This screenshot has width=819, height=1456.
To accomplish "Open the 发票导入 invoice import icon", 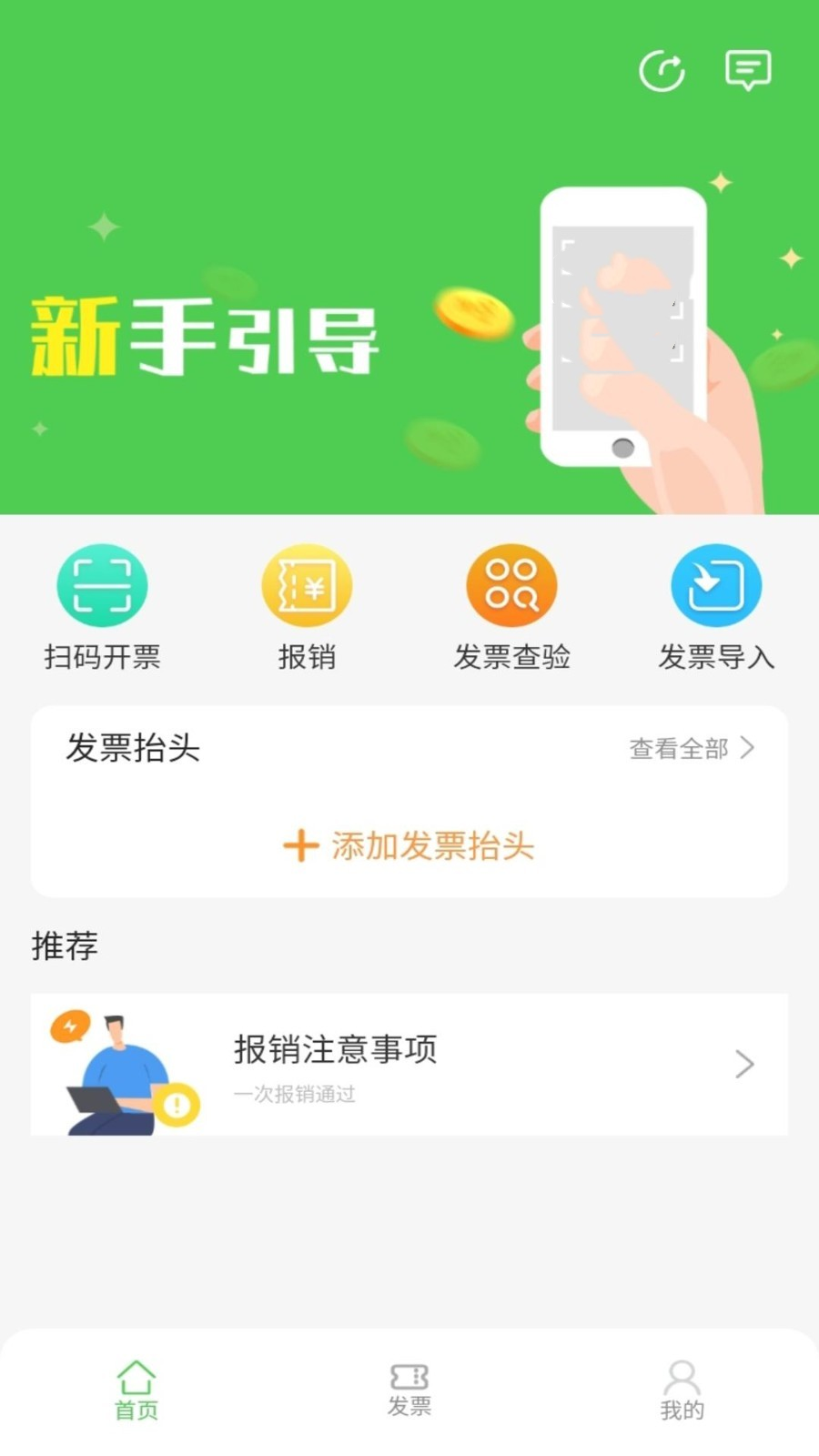I will 716,585.
